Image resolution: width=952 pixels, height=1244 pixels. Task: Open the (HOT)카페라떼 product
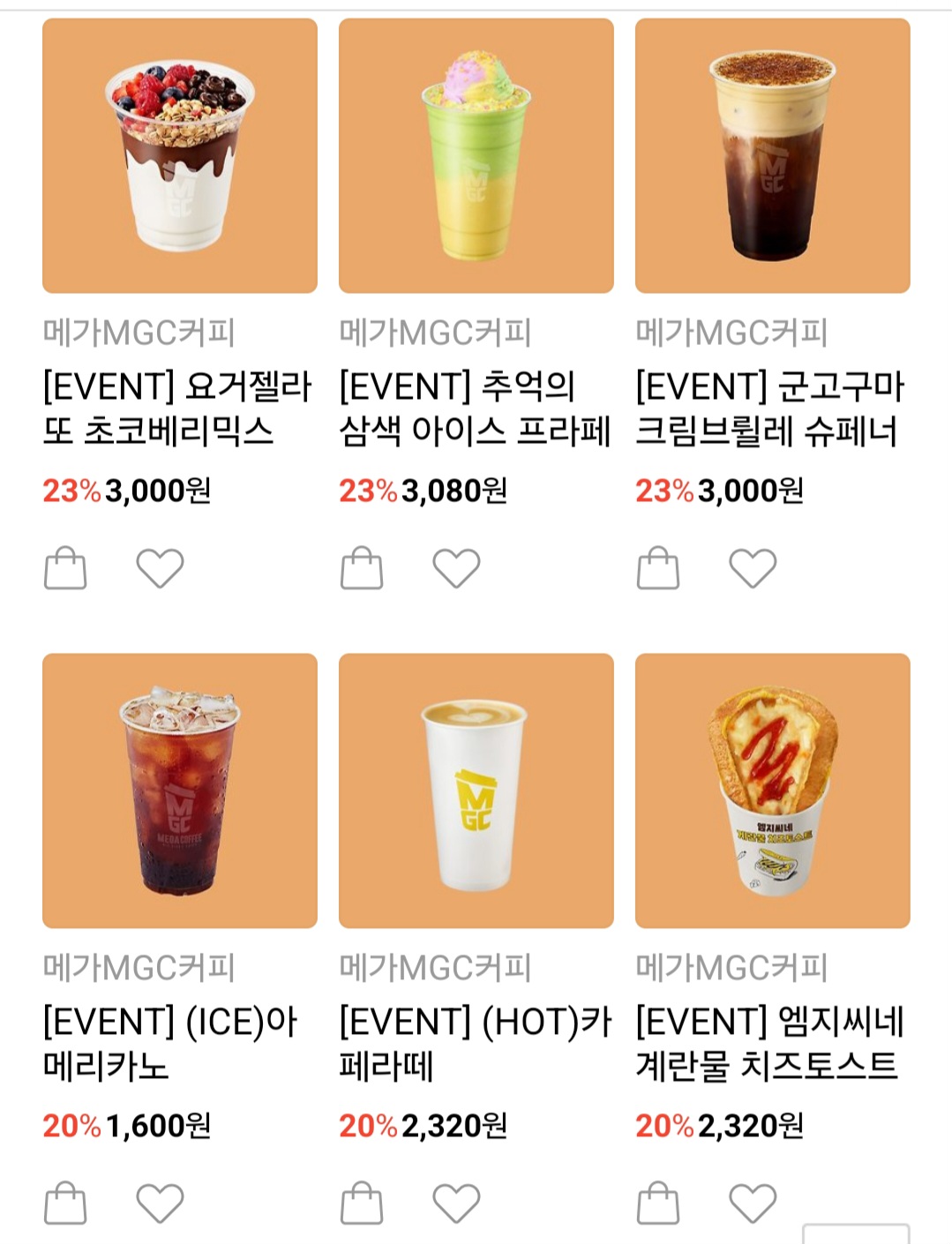(476, 791)
